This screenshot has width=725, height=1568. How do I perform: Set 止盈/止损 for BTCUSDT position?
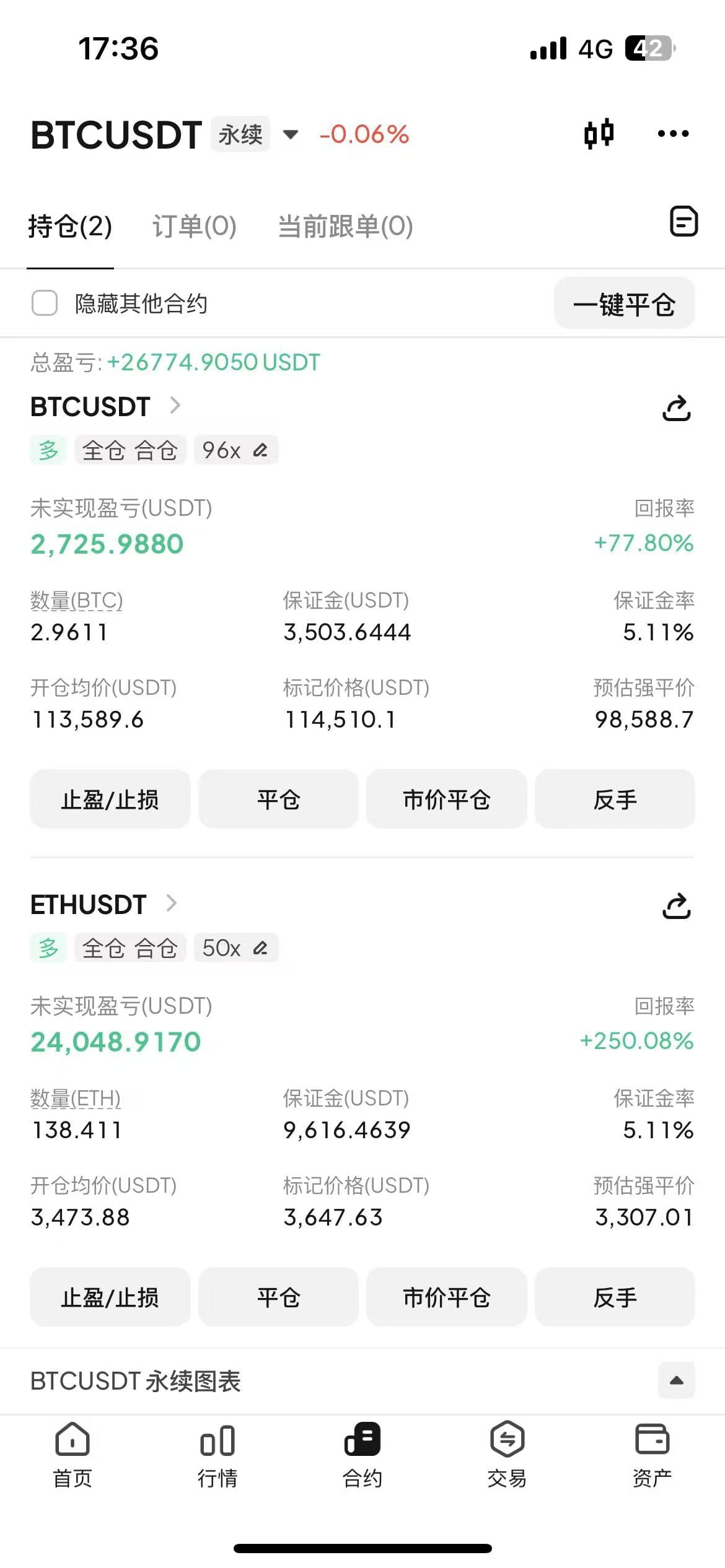pyautogui.click(x=110, y=799)
